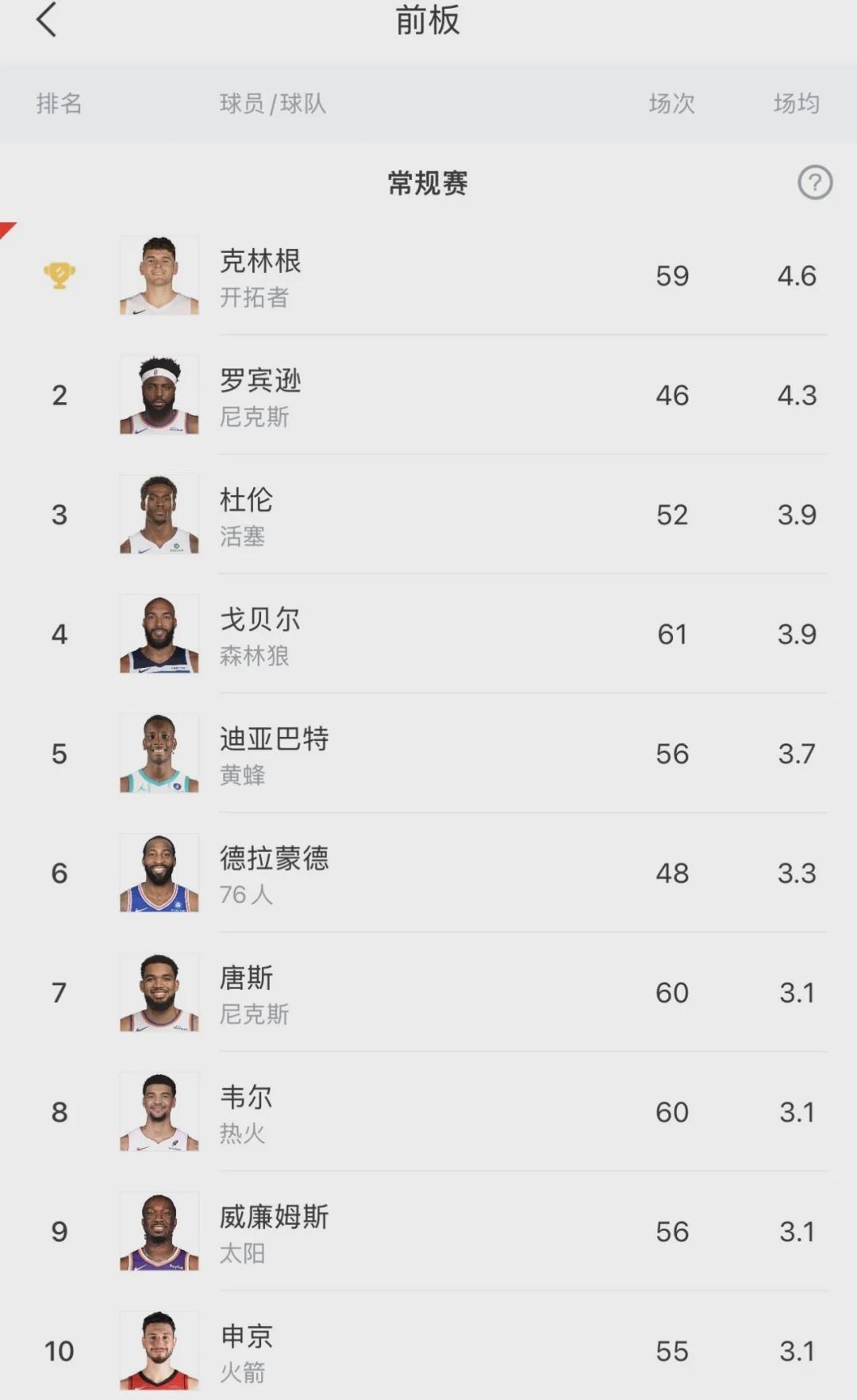This screenshot has height=1400, width=857.
Task: Open 唐斯's player profile
Action: point(246,979)
